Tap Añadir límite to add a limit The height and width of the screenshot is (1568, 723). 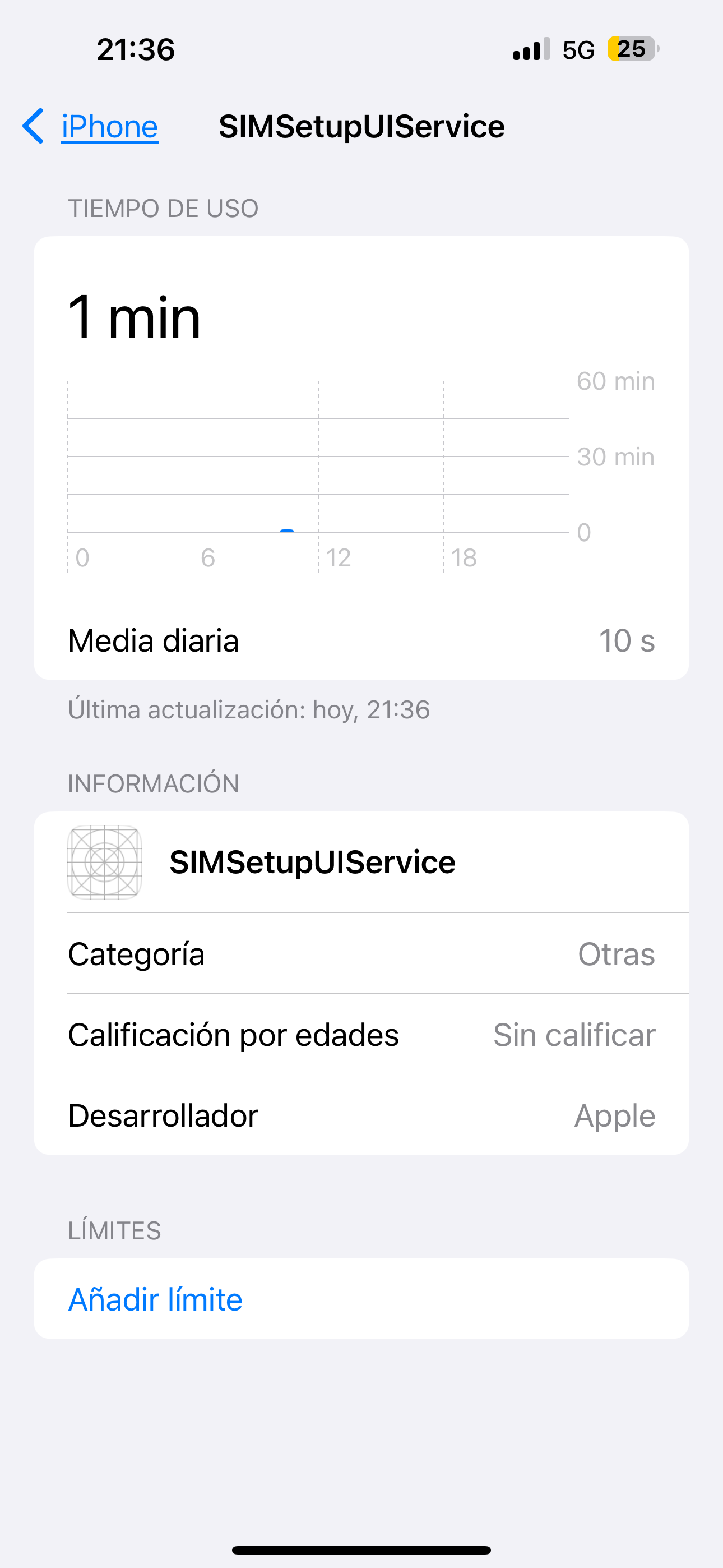coord(361,1299)
